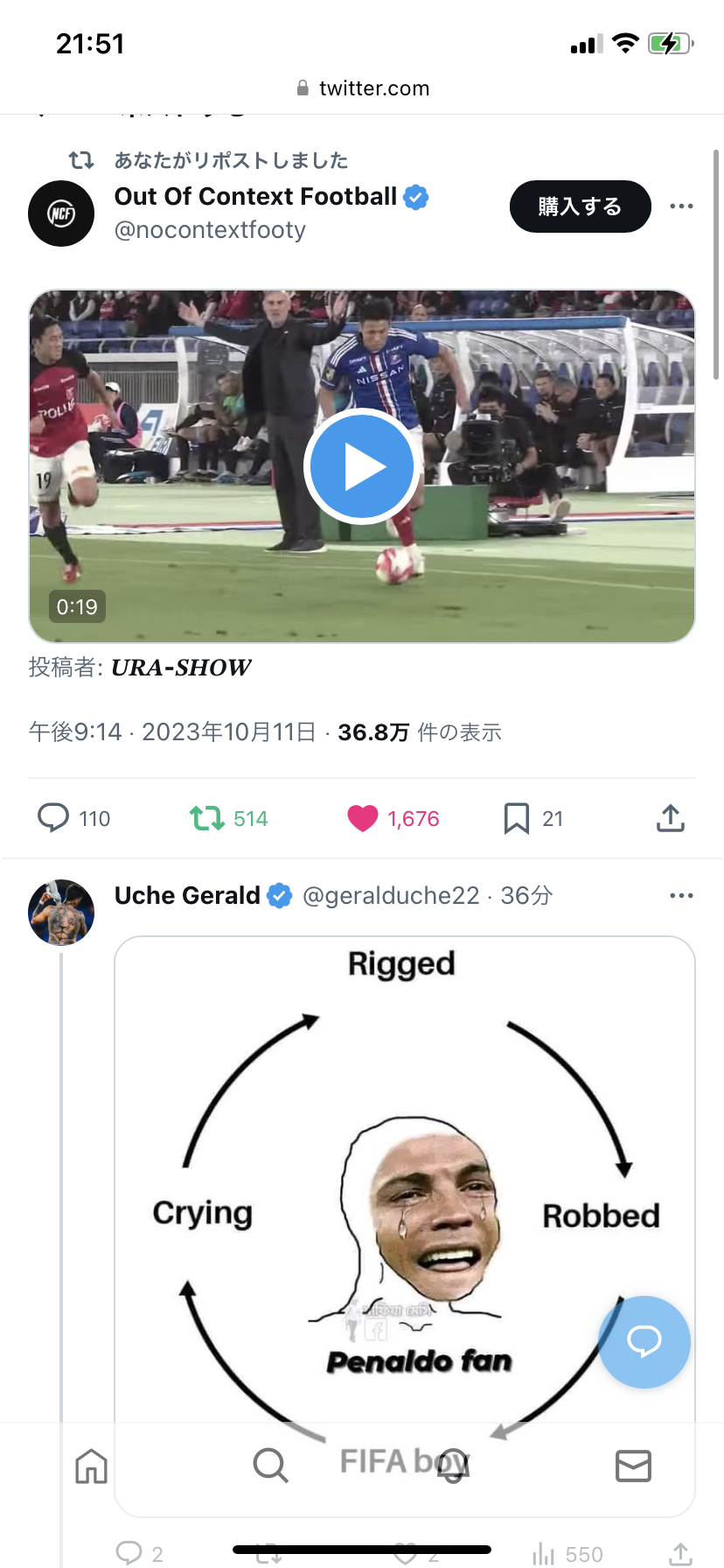Open Uche Gerald's profile avatar
The height and width of the screenshot is (1568, 724).
[61, 913]
